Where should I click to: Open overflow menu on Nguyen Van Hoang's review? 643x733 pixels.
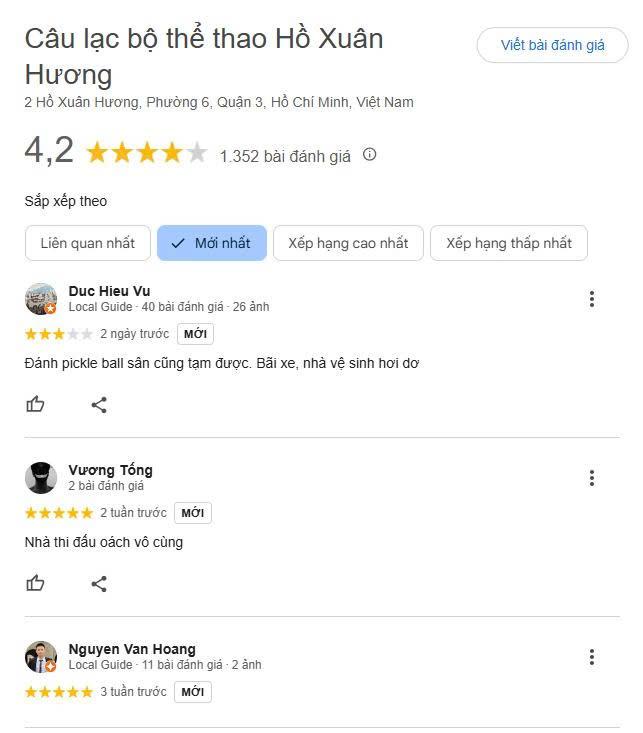pos(591,657)
